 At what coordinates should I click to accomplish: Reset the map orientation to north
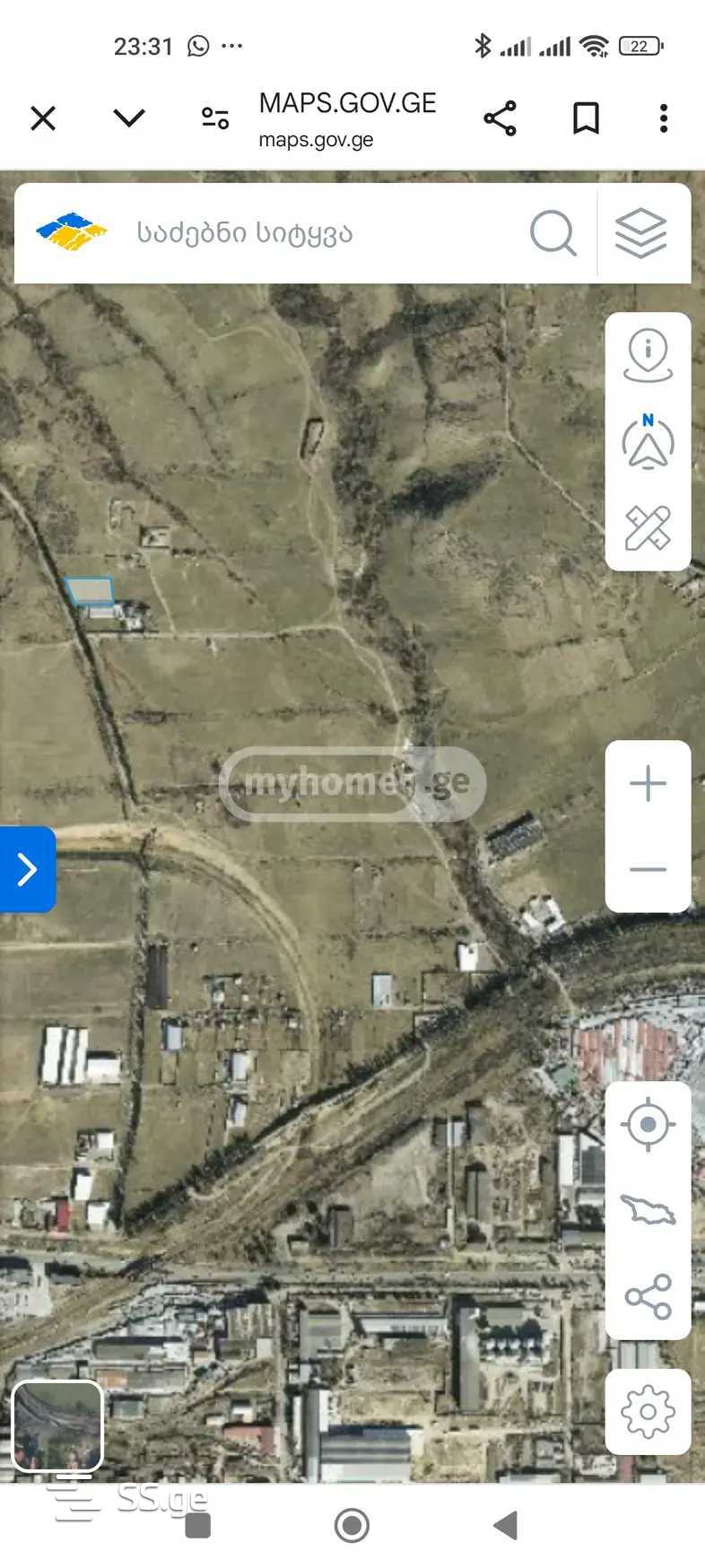(x=648, y=441)
